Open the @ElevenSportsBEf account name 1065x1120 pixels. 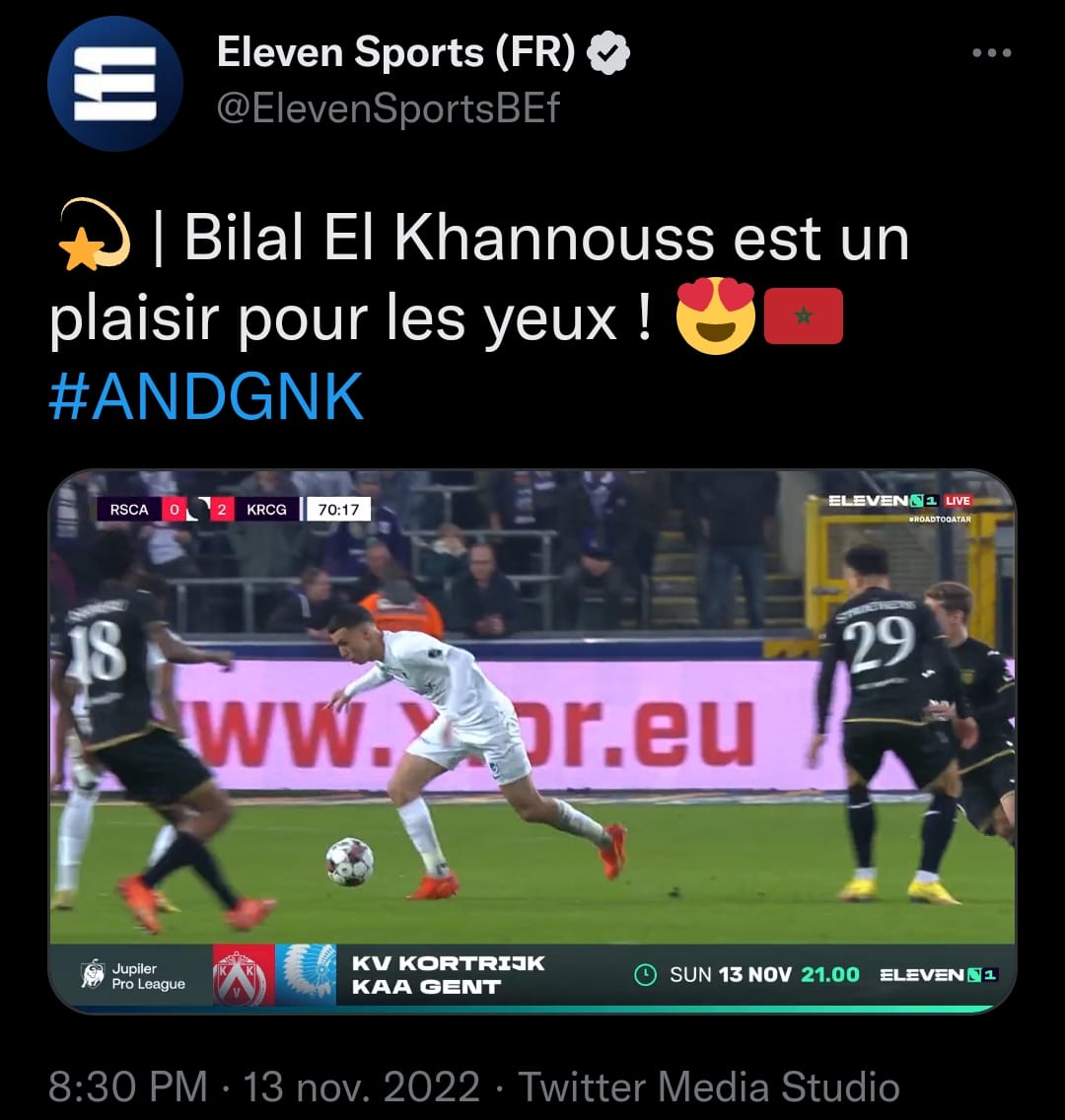point(388,108)
